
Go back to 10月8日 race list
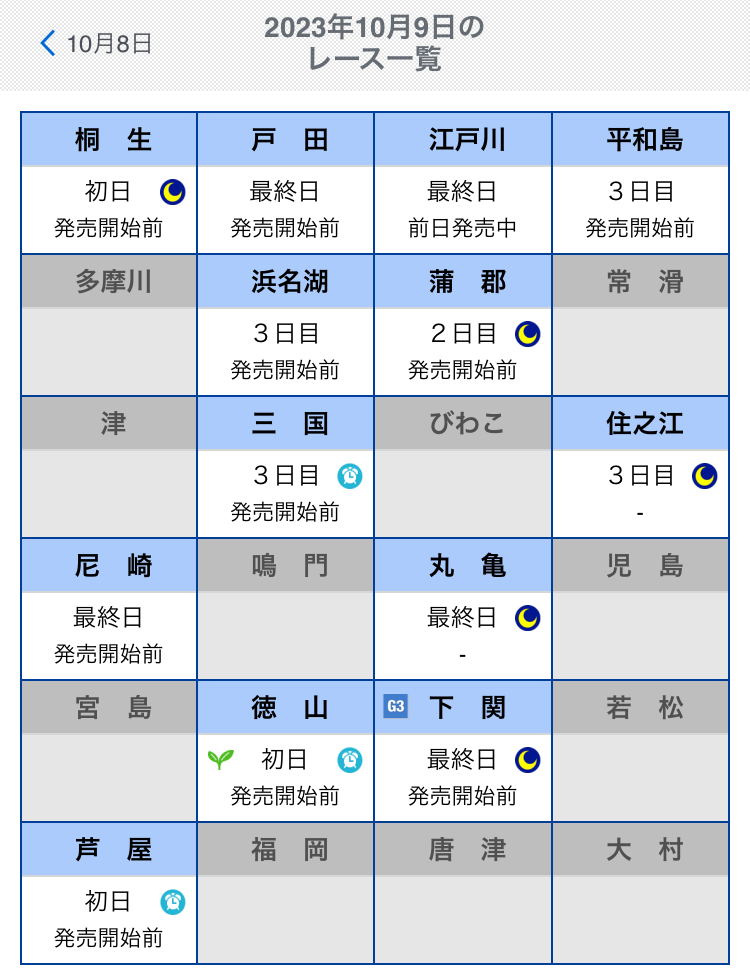point(96,43)
